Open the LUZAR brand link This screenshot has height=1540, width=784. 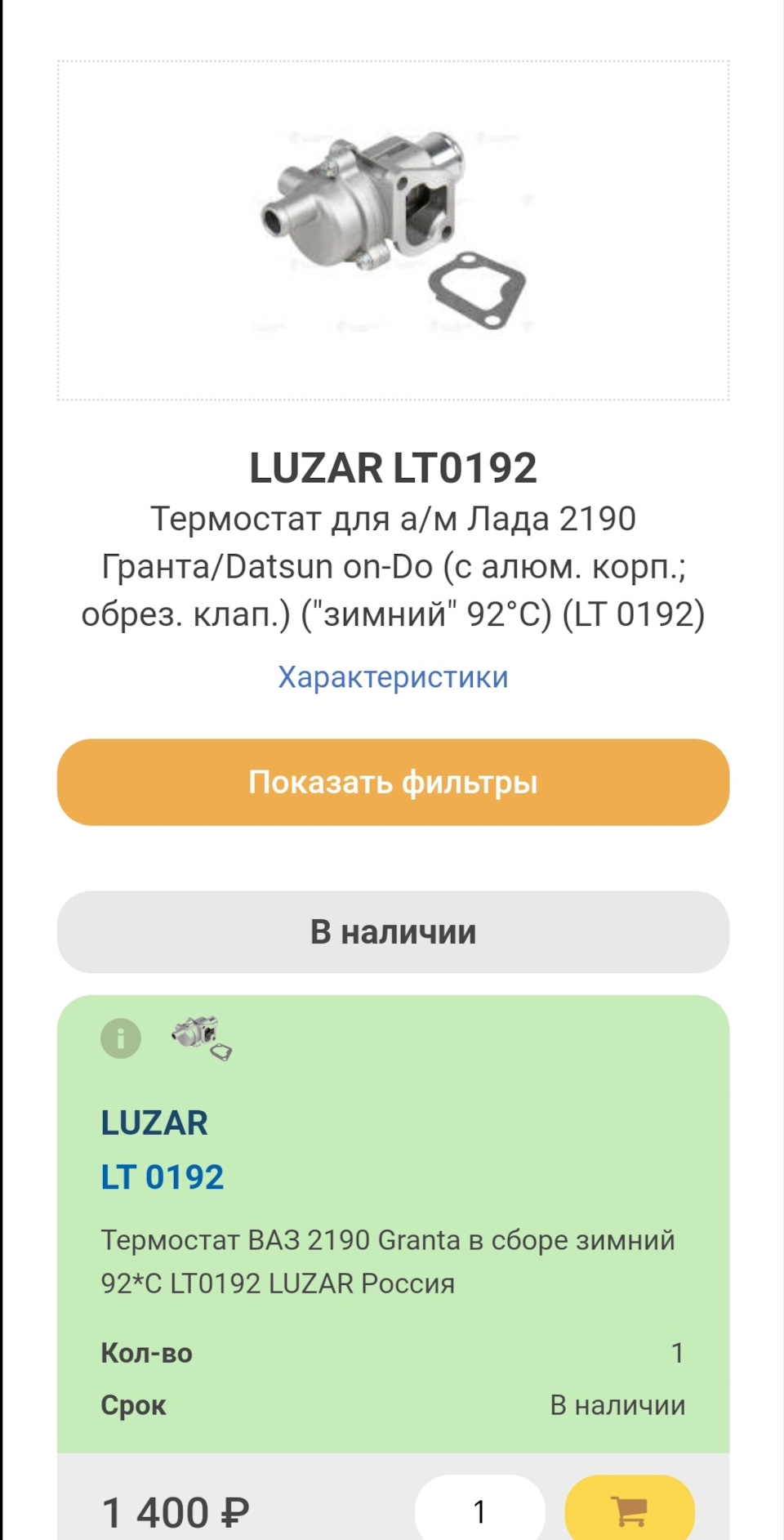point(154,1123)
